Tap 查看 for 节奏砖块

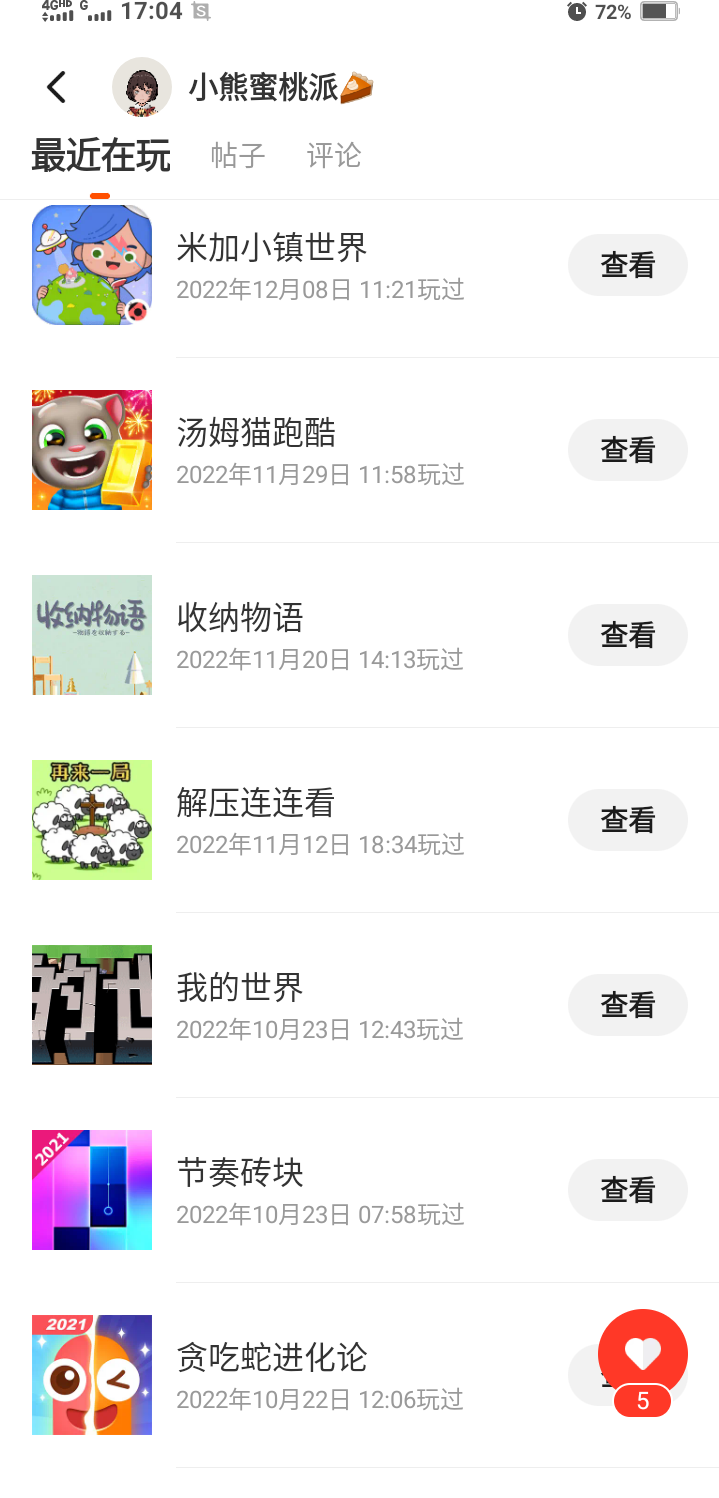pyautogui.click(x=627, y=1190)
